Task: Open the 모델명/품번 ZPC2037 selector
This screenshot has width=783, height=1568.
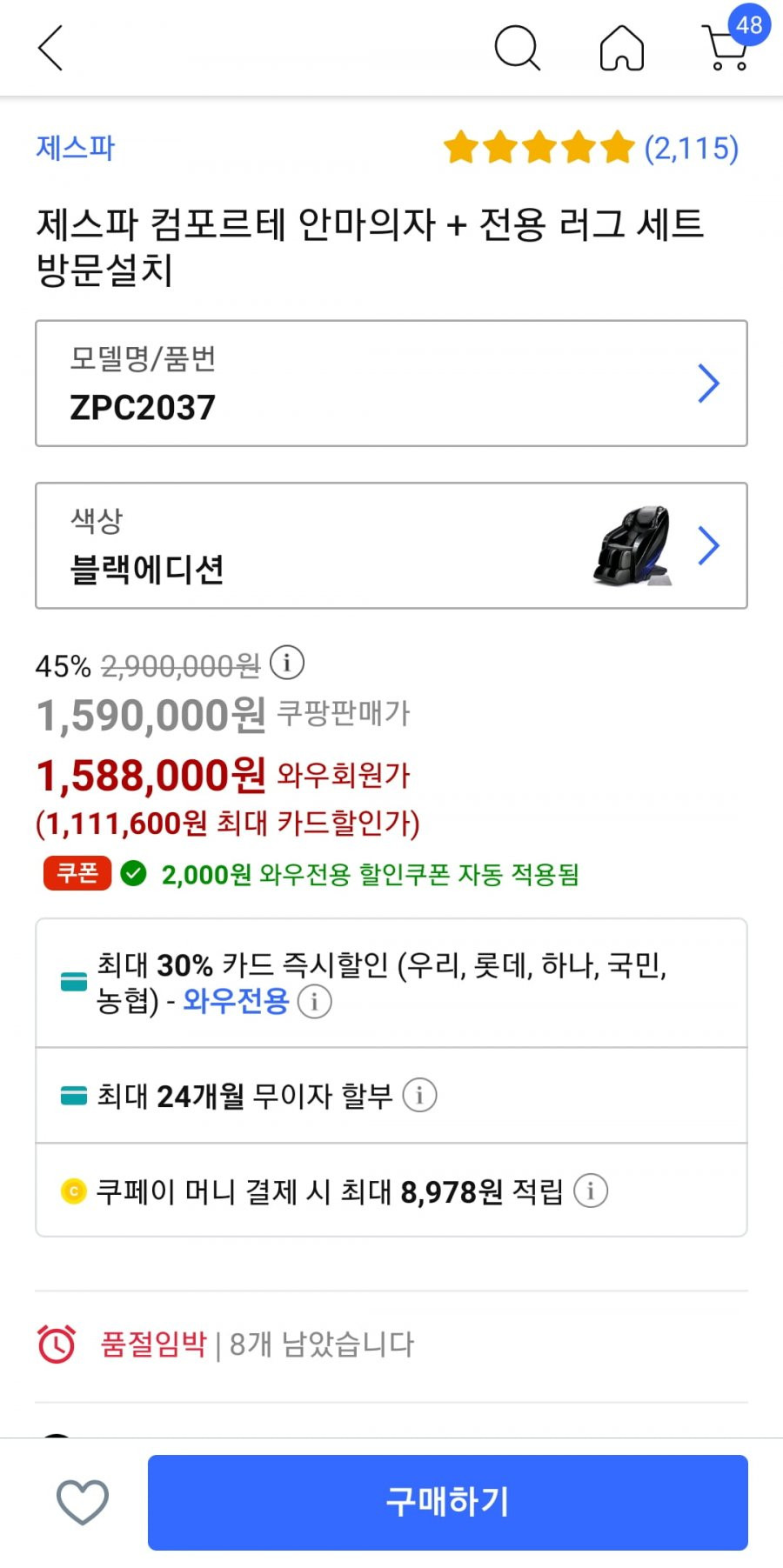Action: pyautogui.click(x=391, y=384)
